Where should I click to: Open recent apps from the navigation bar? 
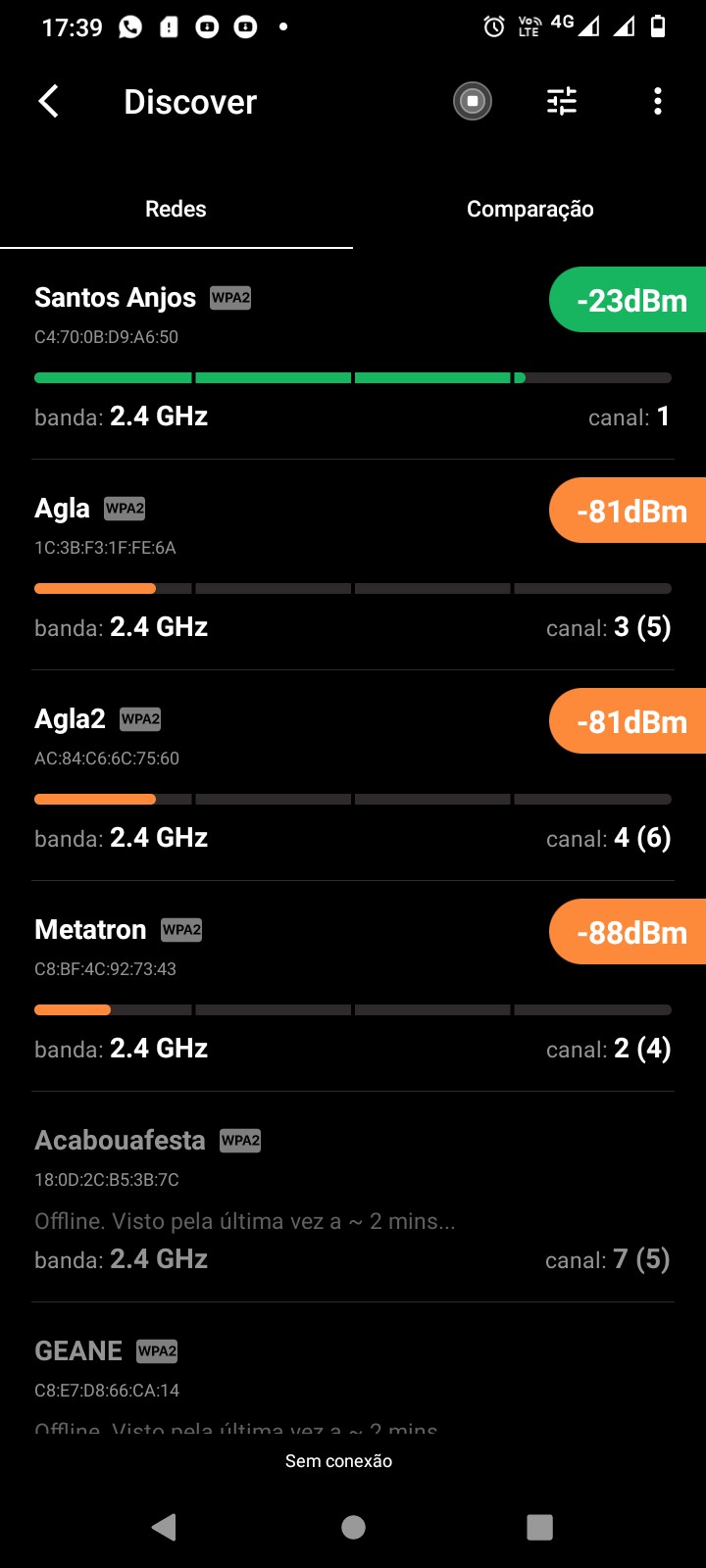(539, 1526)
